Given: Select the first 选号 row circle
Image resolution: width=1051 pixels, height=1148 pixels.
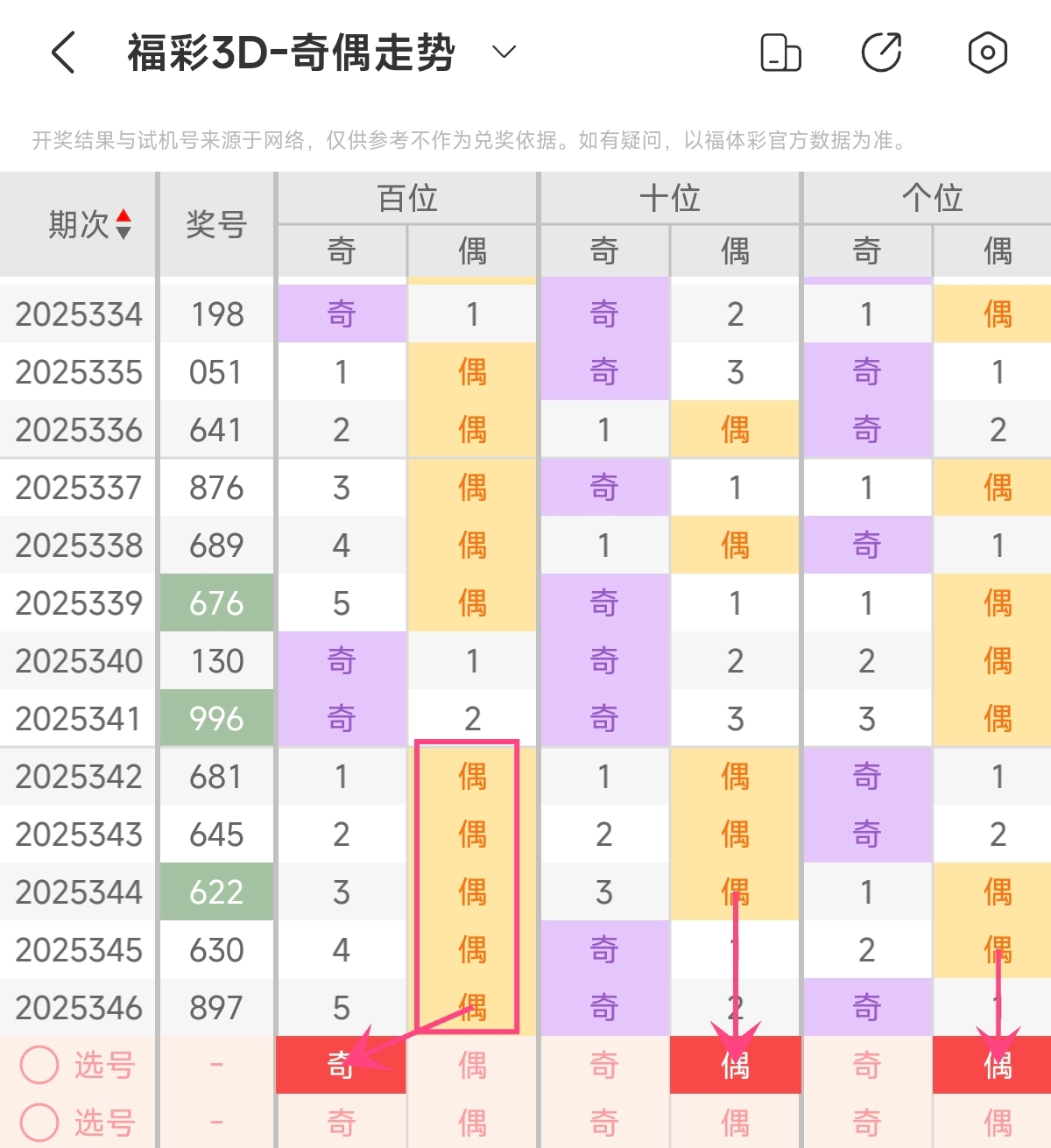Looking at the screenshot, I should [39, 1065].
